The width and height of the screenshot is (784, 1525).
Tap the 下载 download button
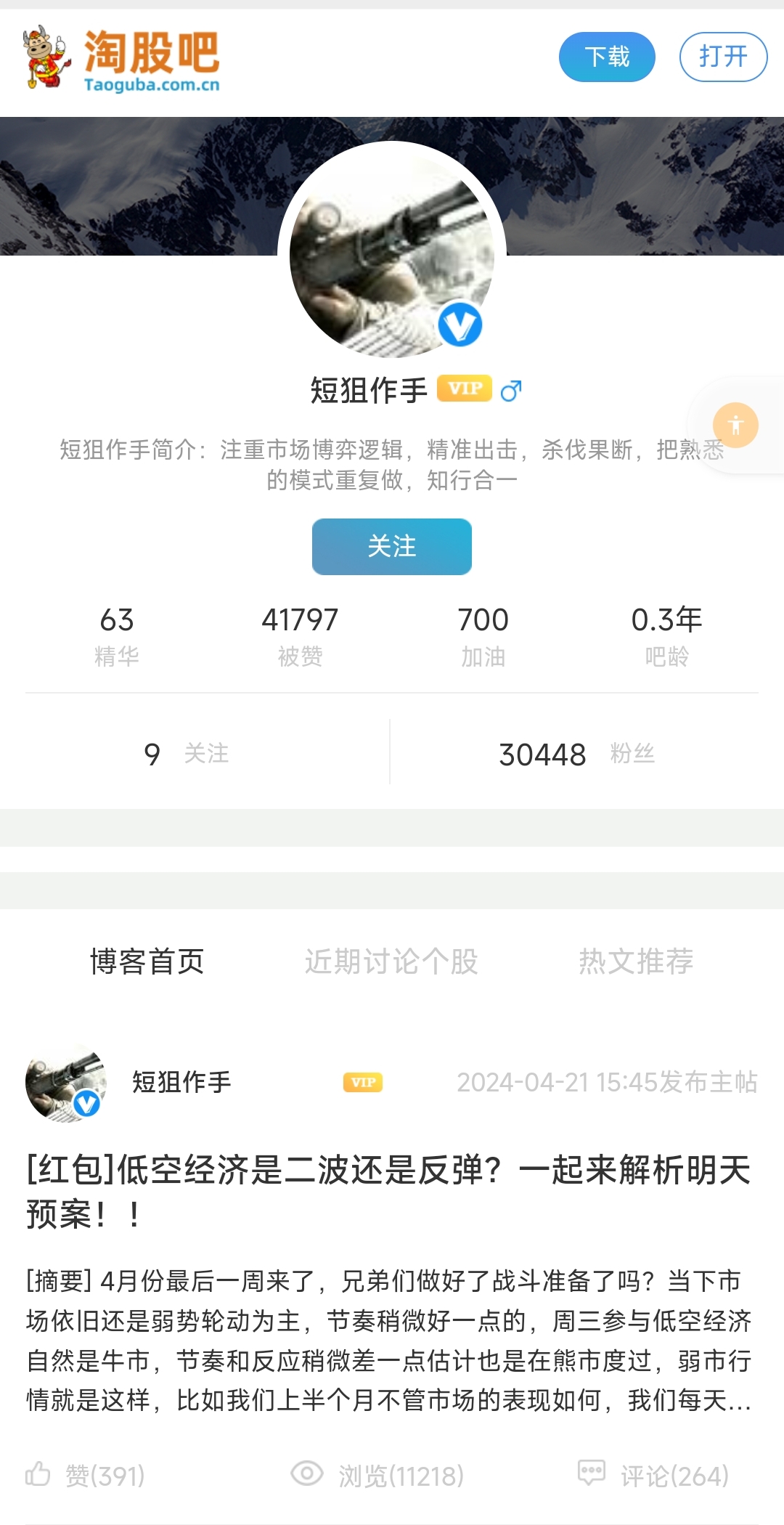pyautogui.click(x=607, y=57)
